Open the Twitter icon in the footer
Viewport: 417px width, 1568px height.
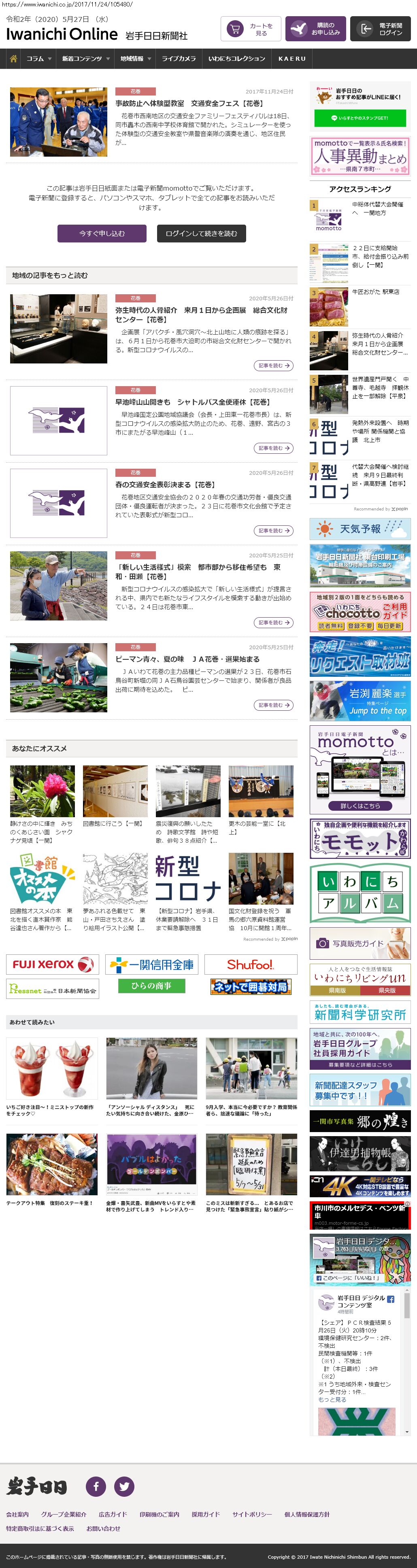point(124,1486)
